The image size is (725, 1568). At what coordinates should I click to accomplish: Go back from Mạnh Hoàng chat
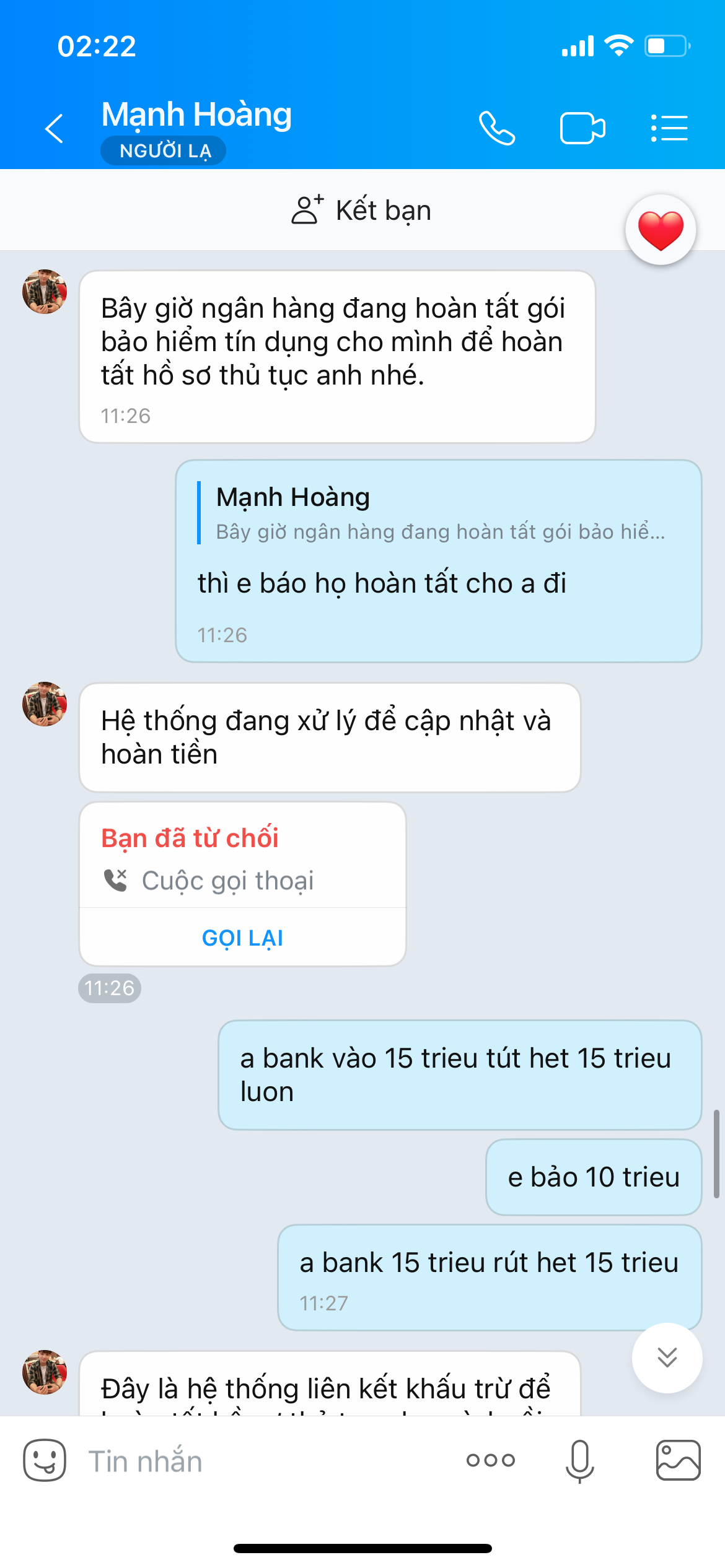pyautogui.click(x=55, y=128)
